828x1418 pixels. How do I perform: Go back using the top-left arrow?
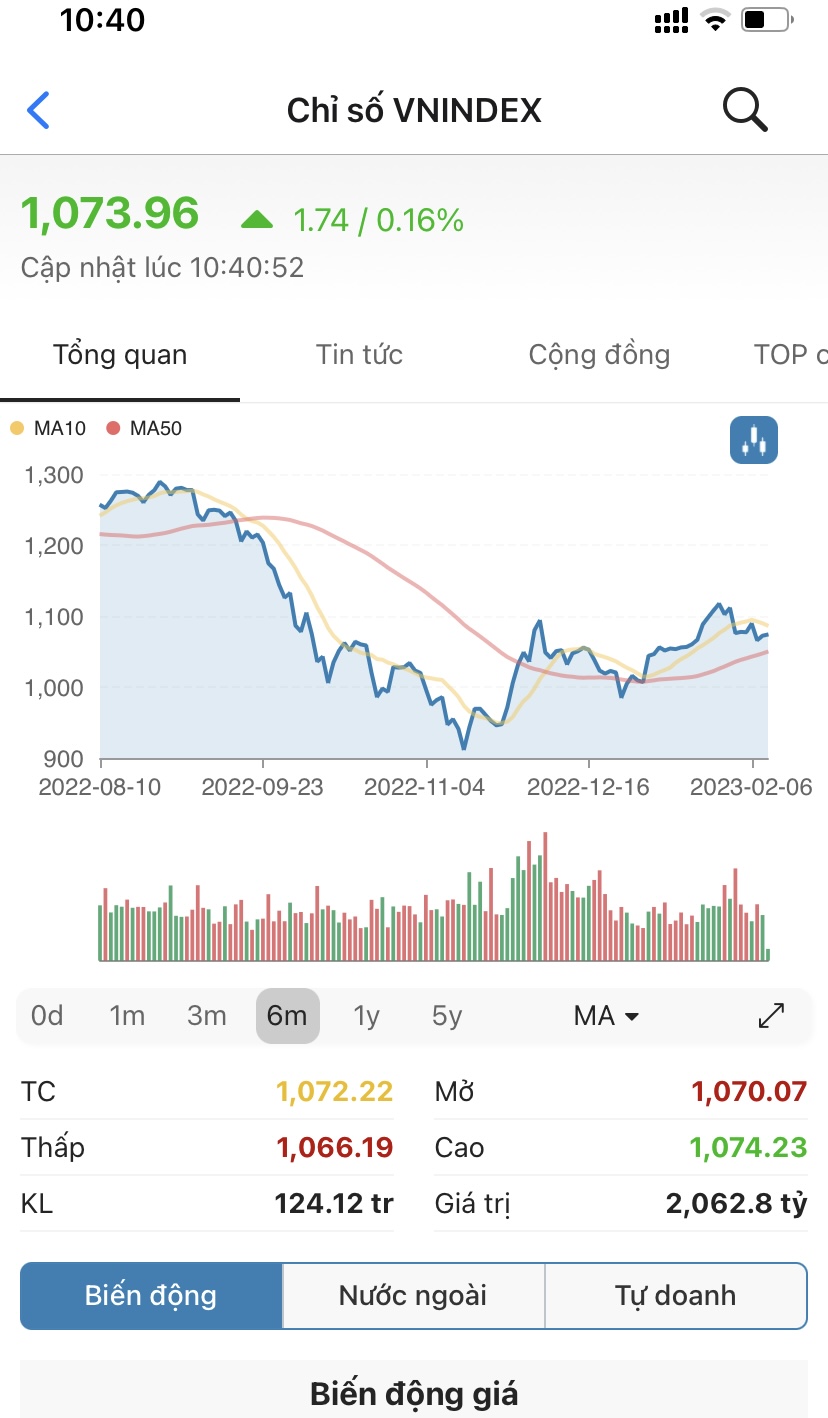(x=39, y=110)
